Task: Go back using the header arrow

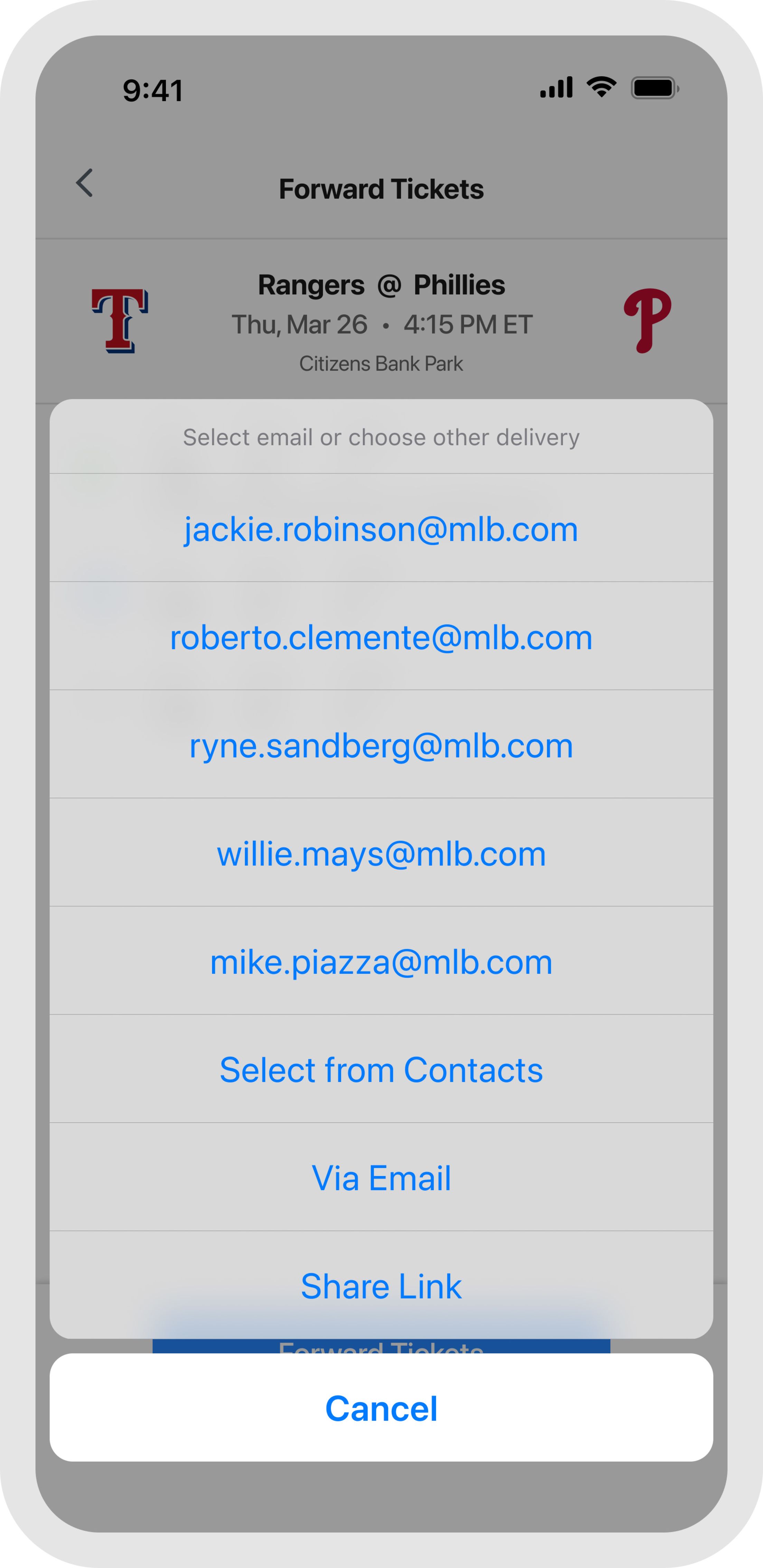Action: [85, 183]
